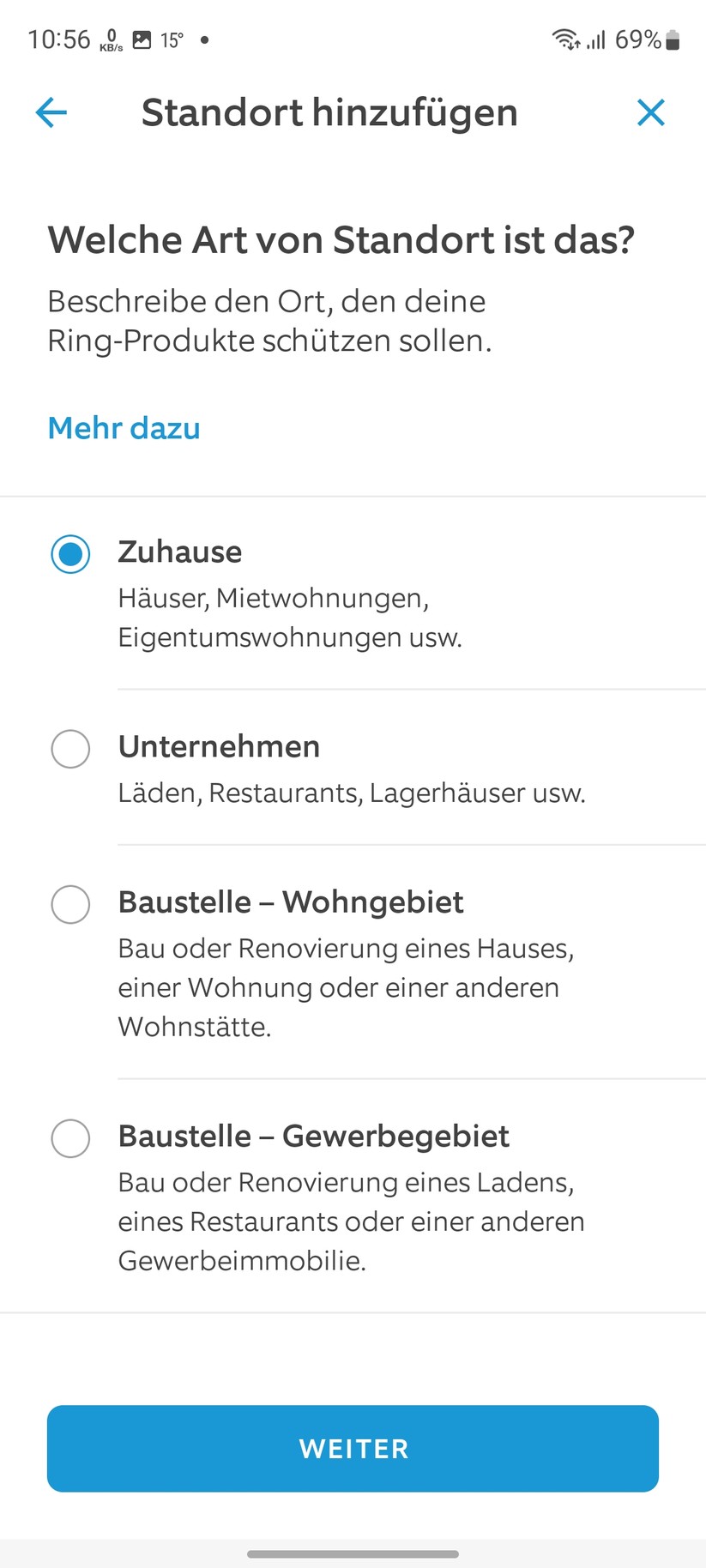Select the Zuhause option
Viewport: 706px width, 1568px height.
pos(71,554)
